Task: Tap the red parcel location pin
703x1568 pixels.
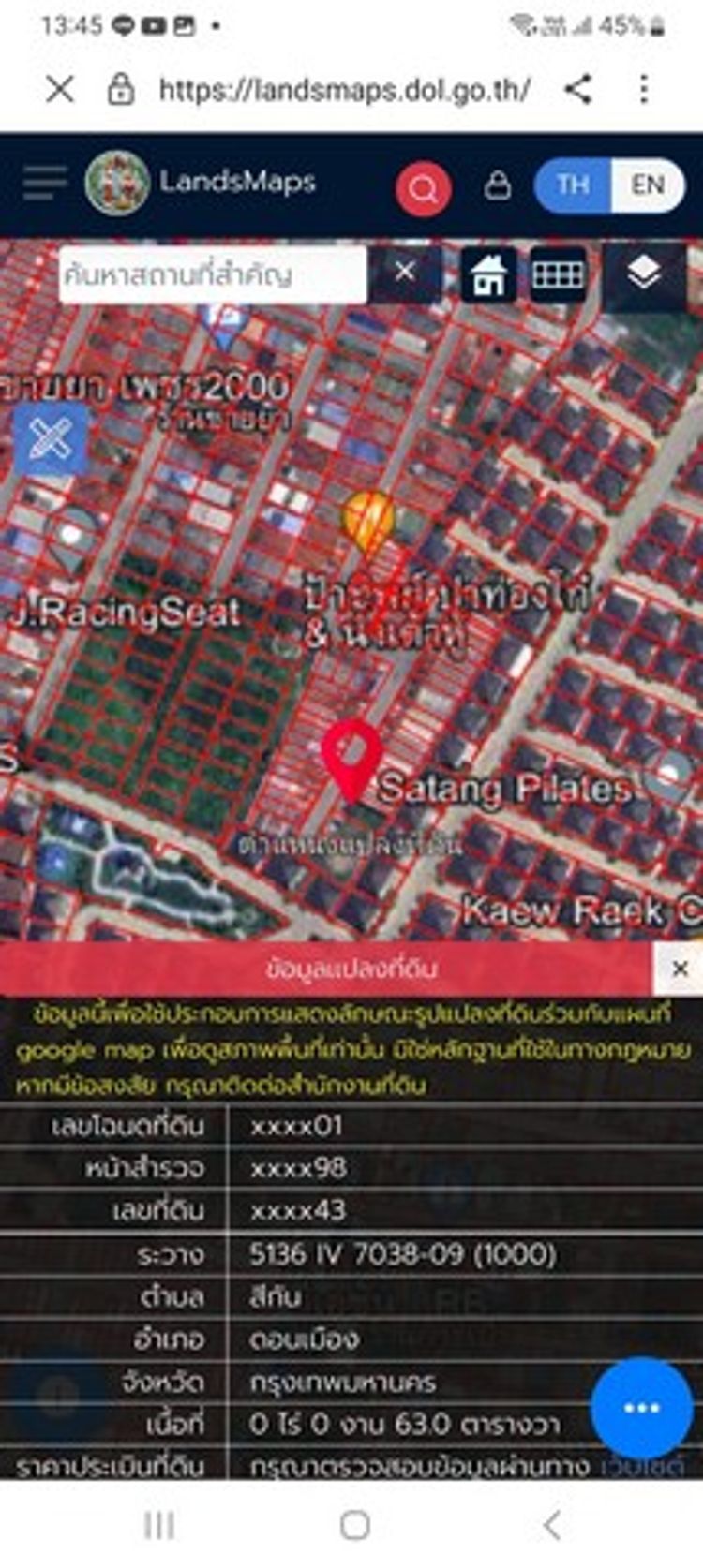Action: pyautogui.click(x=351, y=755)
